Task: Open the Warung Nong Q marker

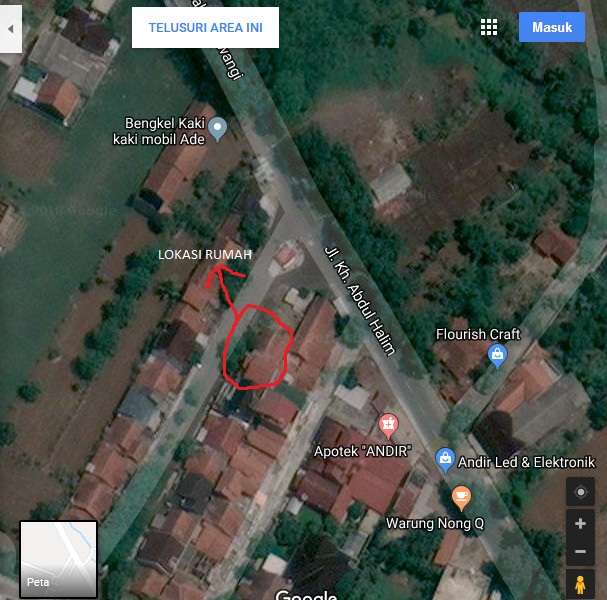Action: coord(460,496)
